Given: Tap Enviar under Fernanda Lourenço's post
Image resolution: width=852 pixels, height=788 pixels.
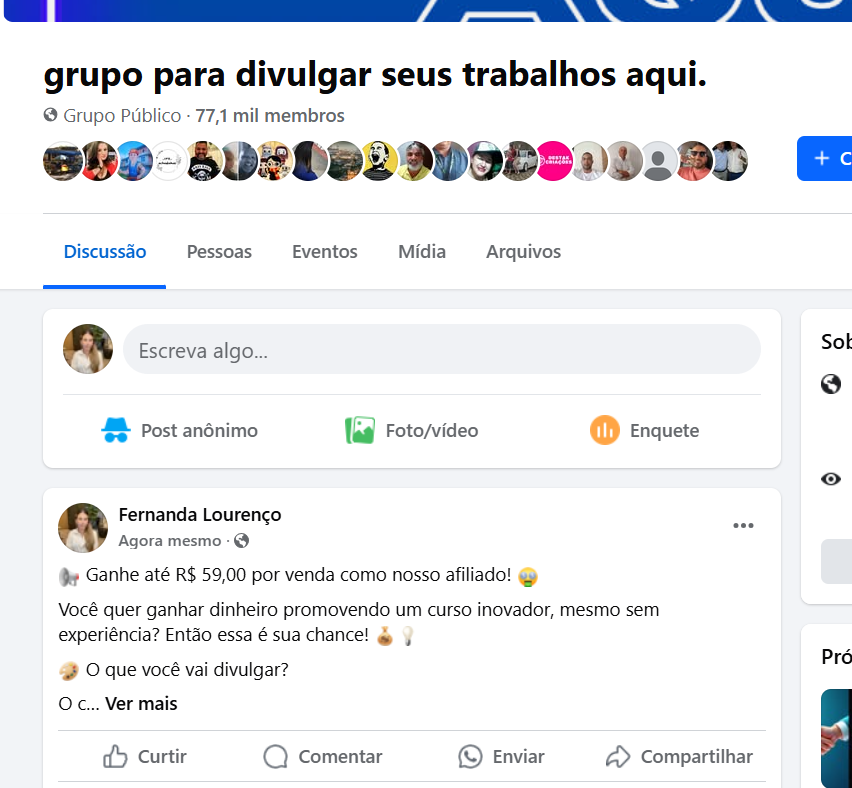Looking at the screenshot, I should 501,757.
